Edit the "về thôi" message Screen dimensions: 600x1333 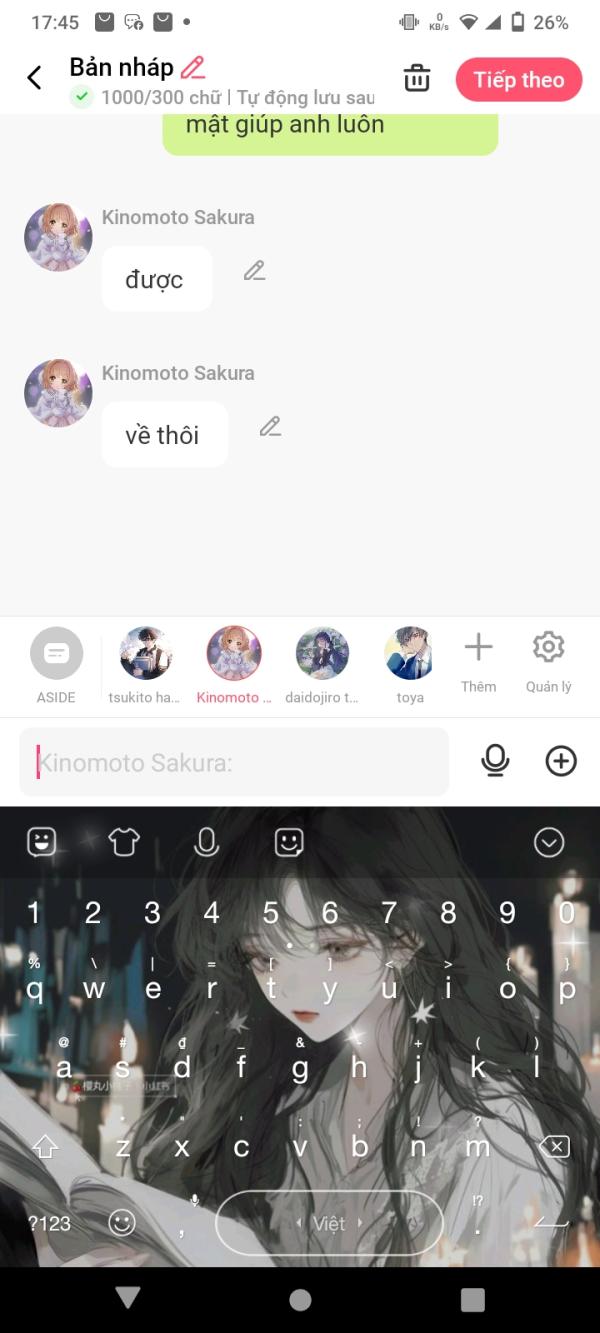270,427
